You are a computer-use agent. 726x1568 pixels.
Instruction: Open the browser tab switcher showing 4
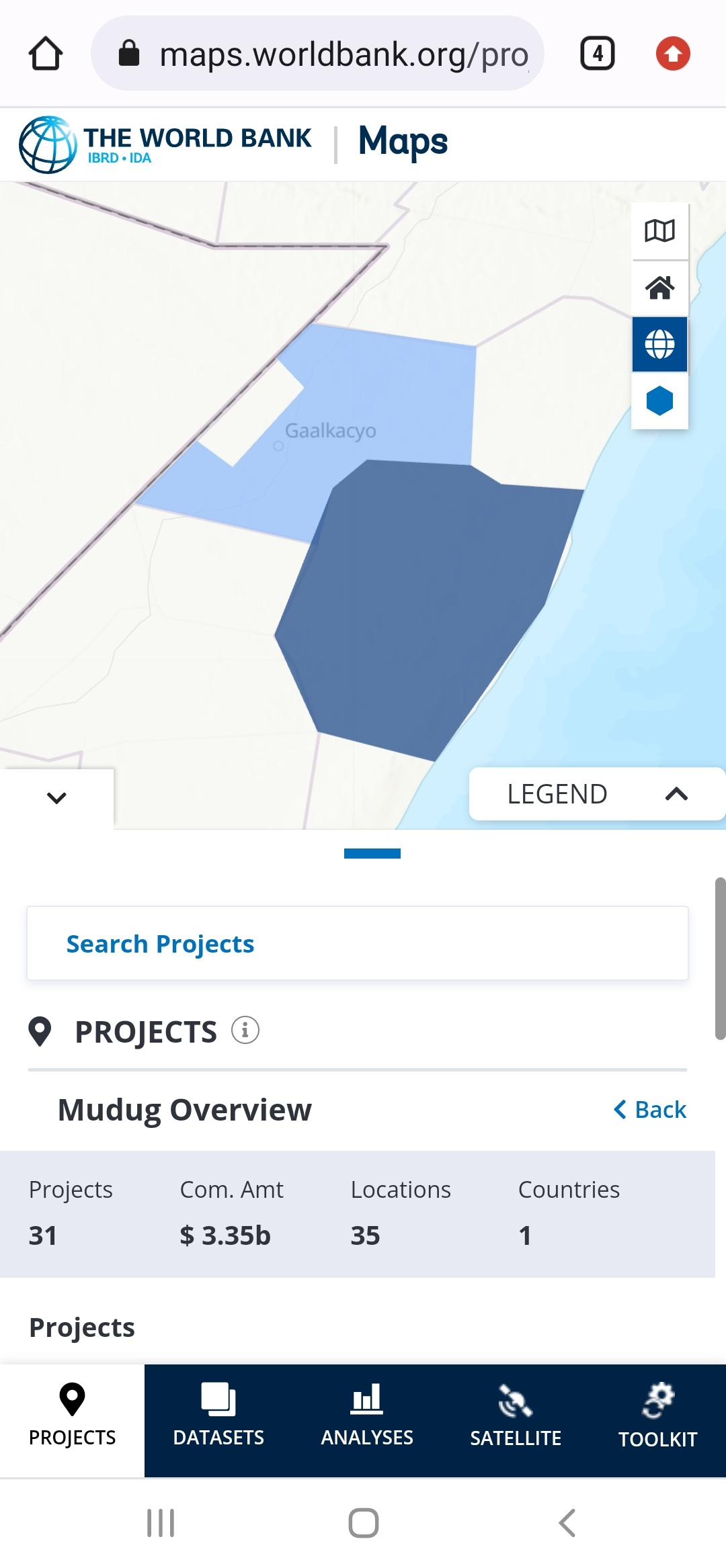coord(597,54)
